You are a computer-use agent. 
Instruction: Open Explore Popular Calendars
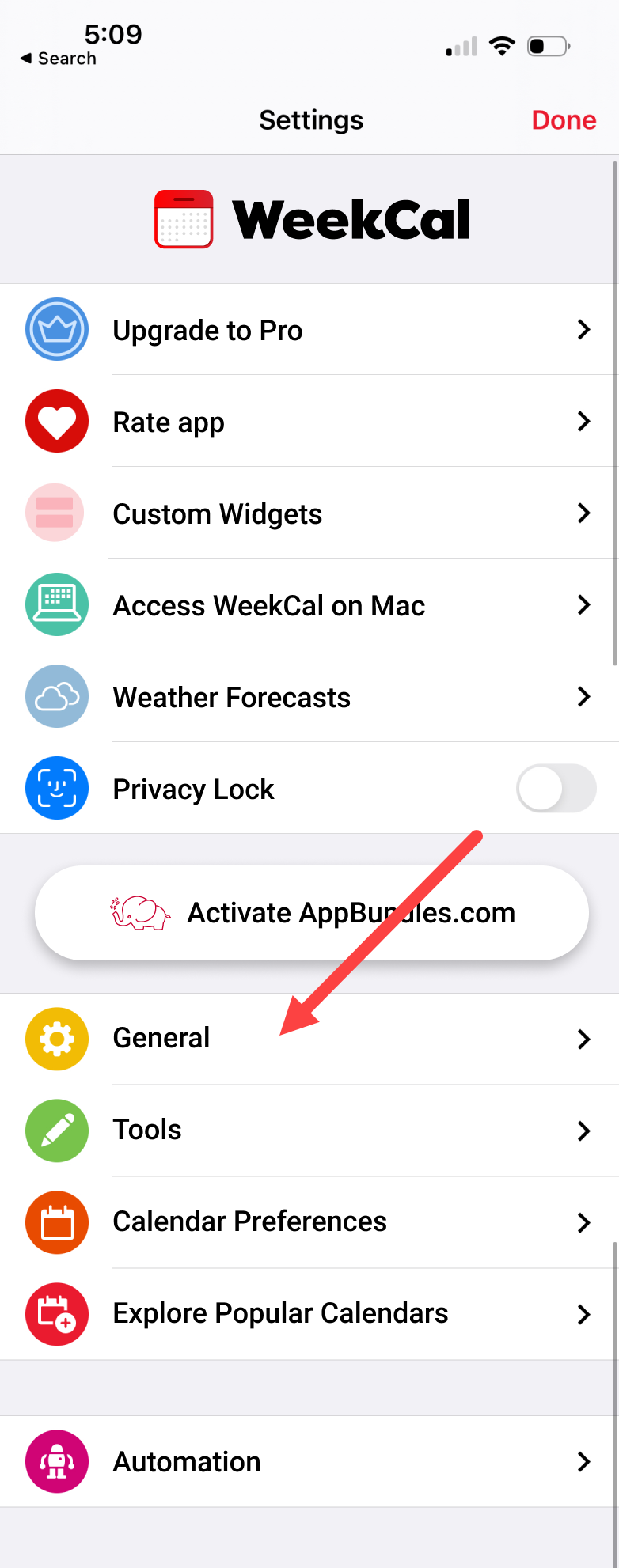point(309,1313)
